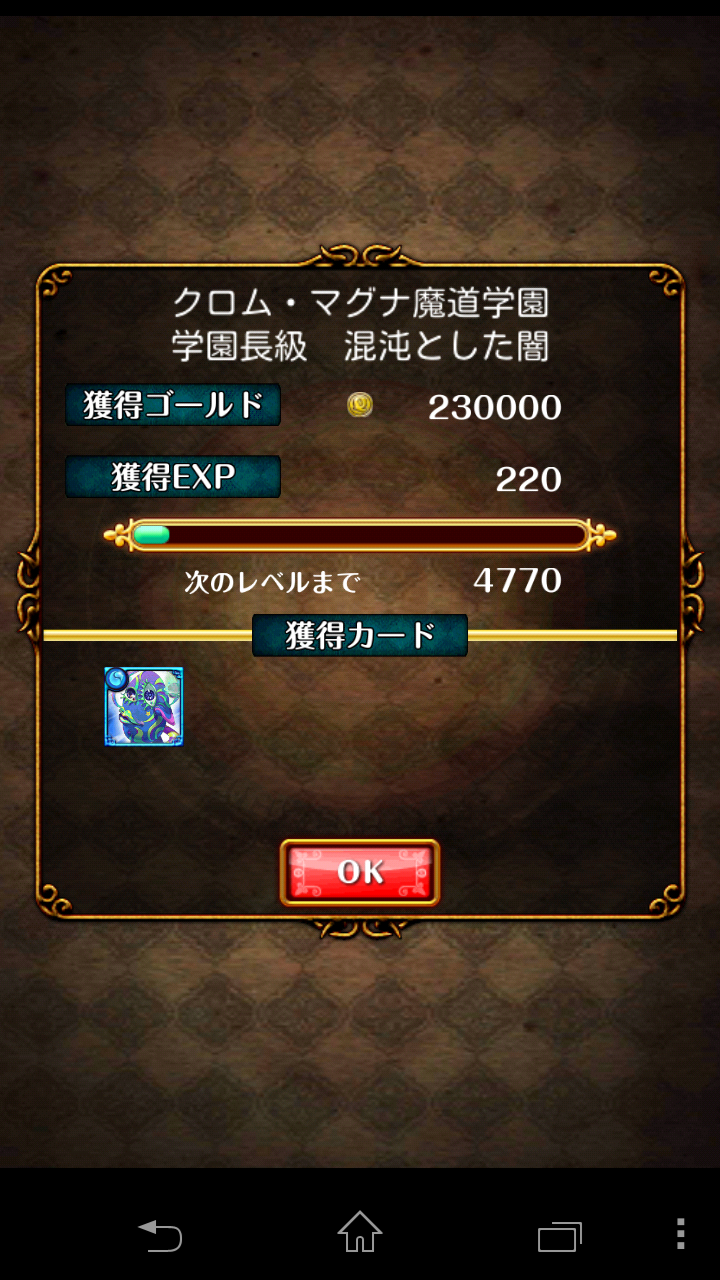View the obtained card thumbnail
Screen dimensions: 720x1280
pos(144,707)
